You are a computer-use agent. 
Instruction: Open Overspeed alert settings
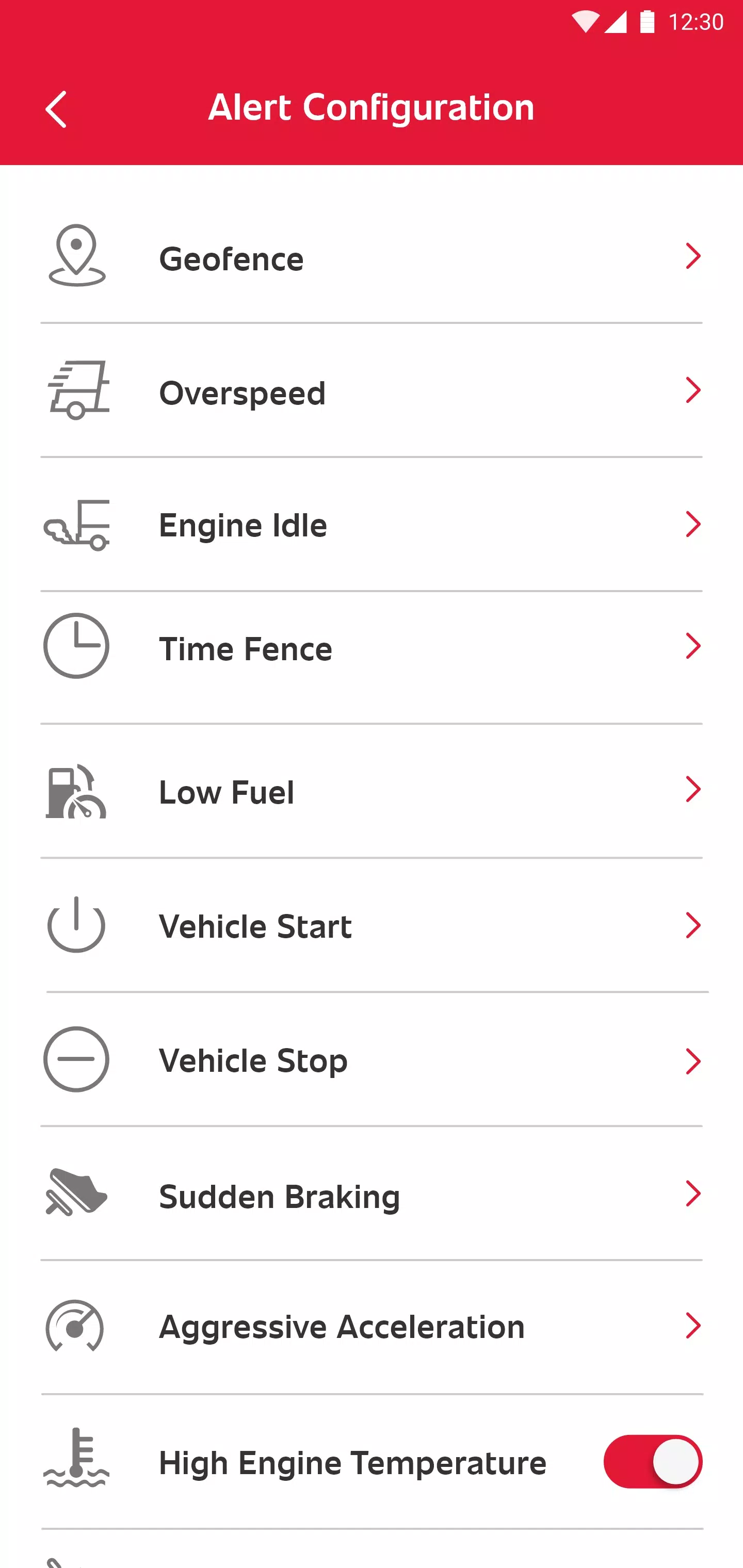pyautogui.click(x=372, y=391)
